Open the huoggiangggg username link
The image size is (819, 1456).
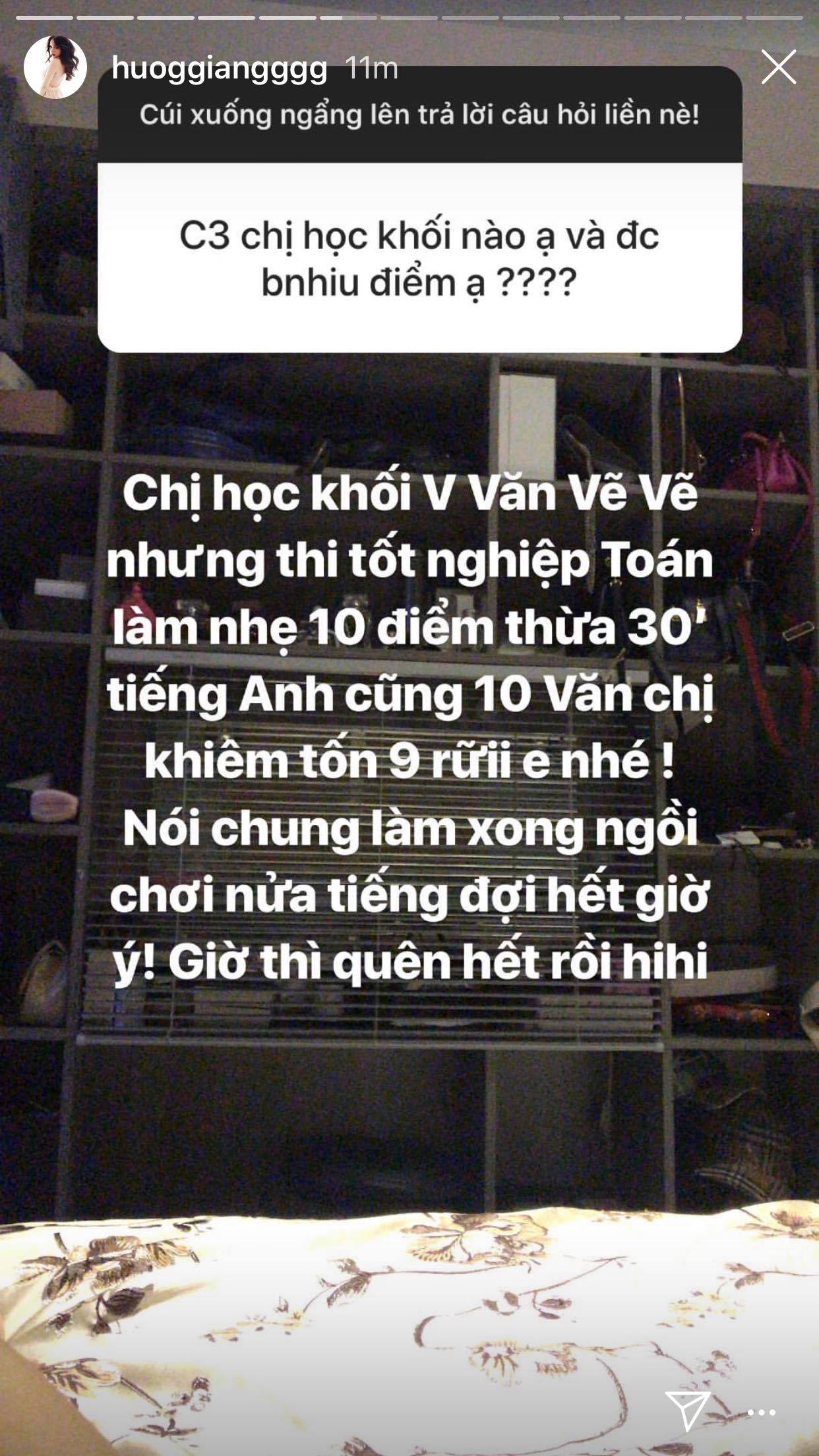click(220, 68)
